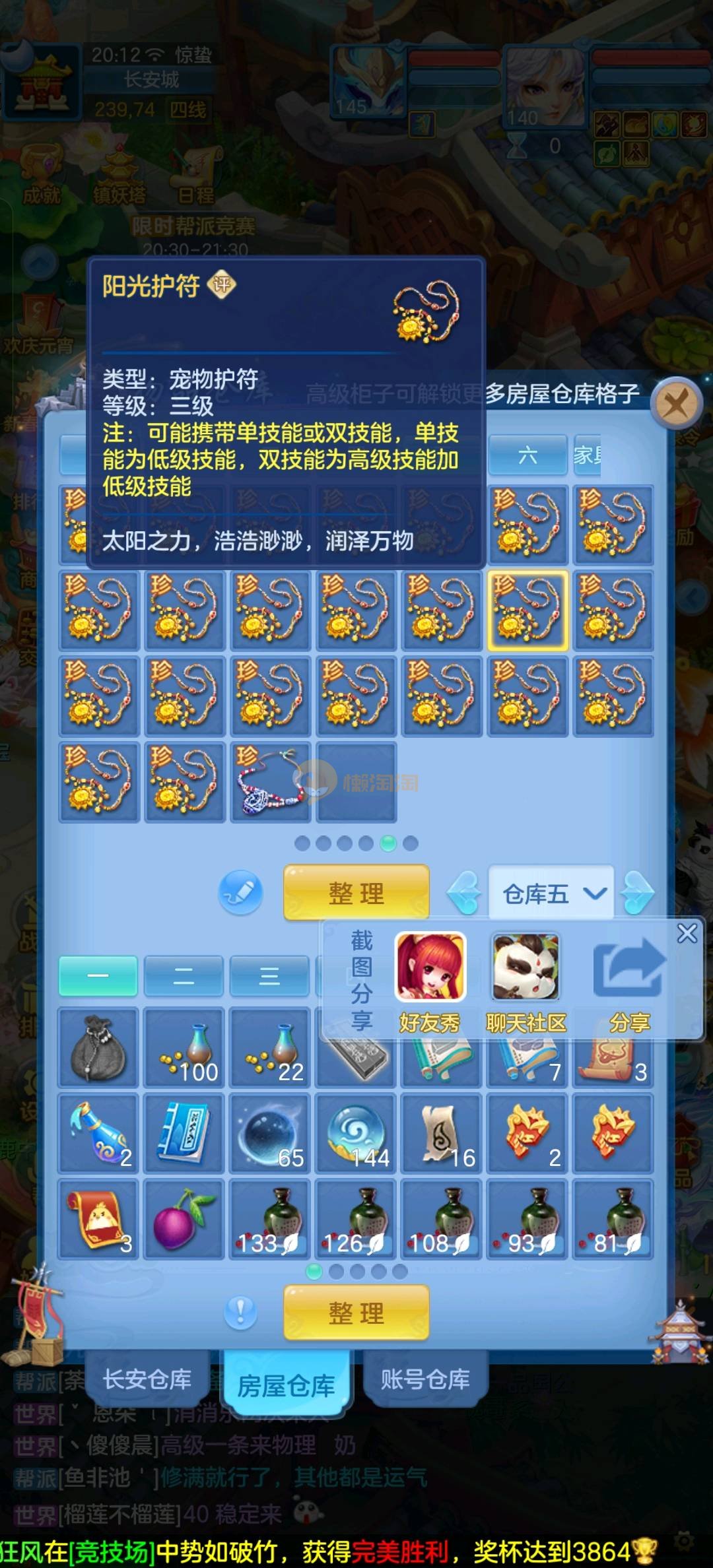Select the 房屋仓库 tab

(286, 1385)
